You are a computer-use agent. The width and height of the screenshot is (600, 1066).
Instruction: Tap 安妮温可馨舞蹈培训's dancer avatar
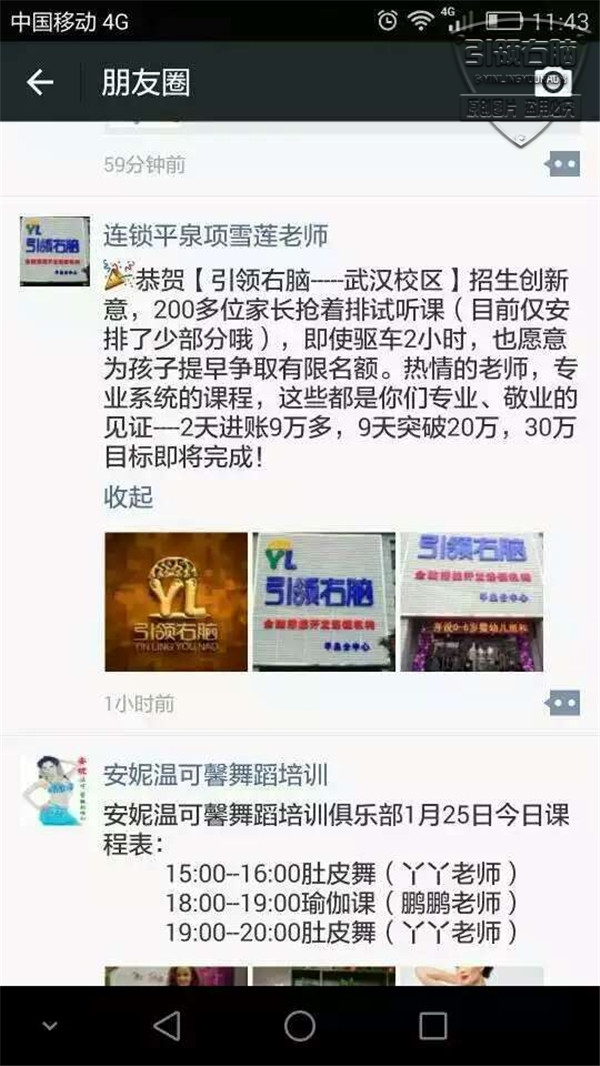coord(55,790)
